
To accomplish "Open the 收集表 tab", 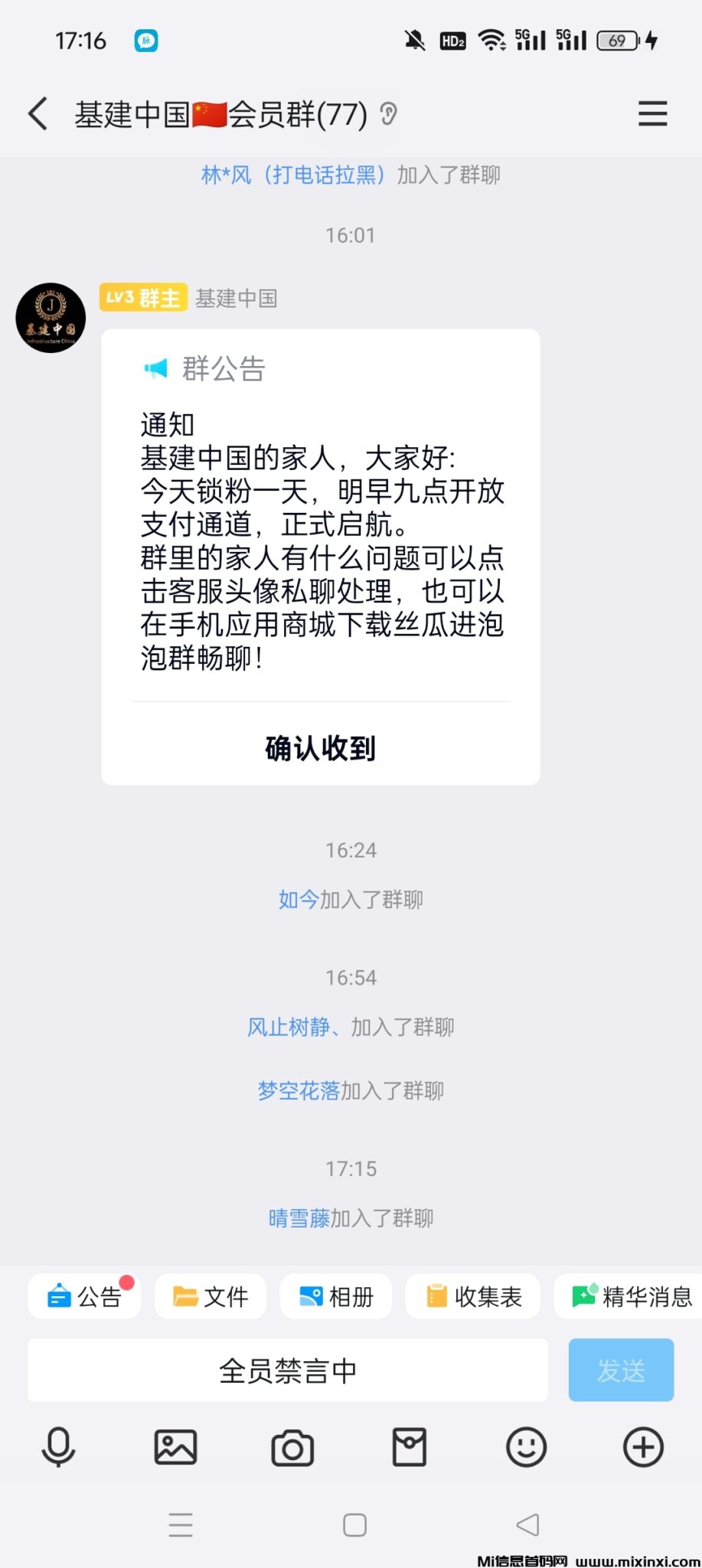I will pos(472,1295).
